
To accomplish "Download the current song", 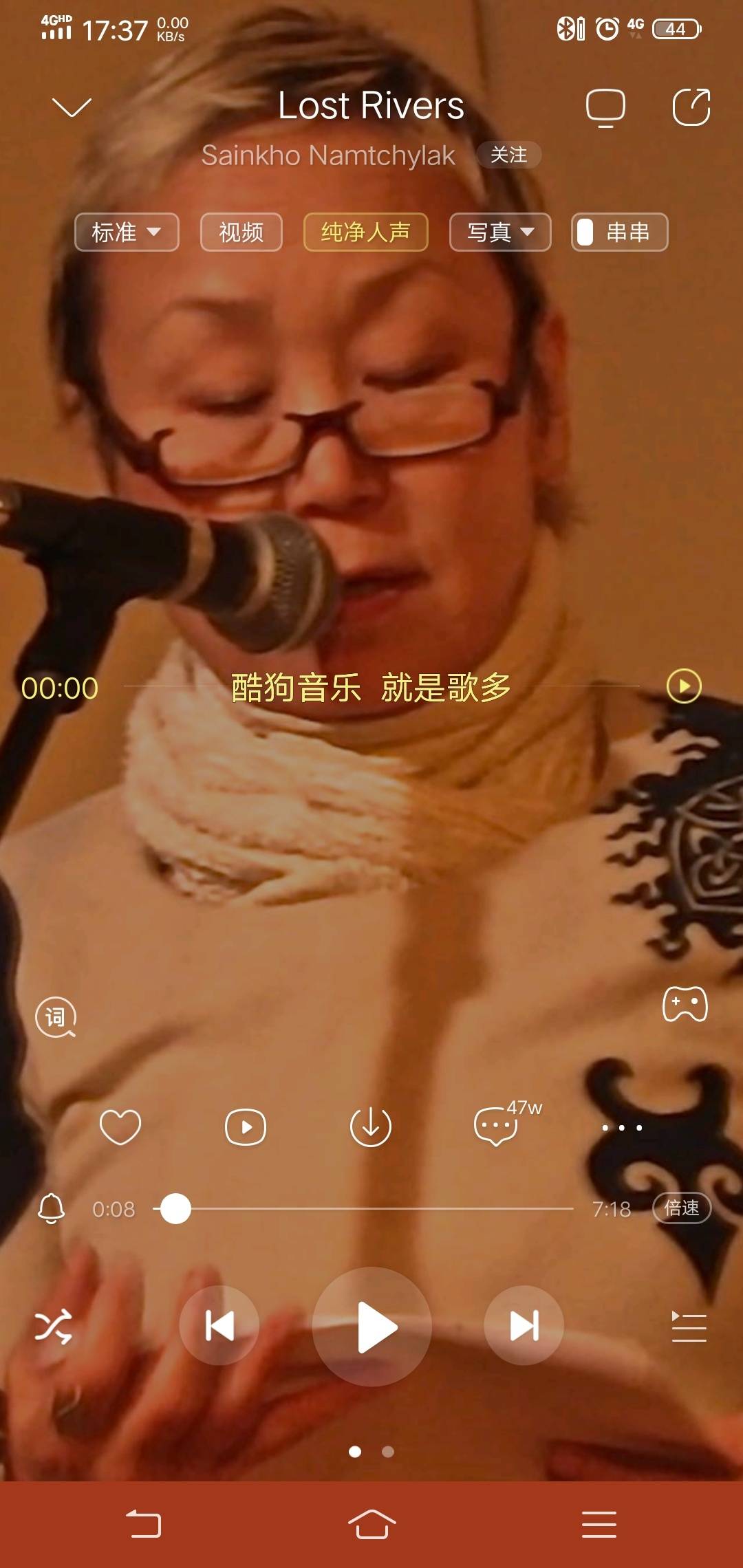I will tap(371, 1127).
